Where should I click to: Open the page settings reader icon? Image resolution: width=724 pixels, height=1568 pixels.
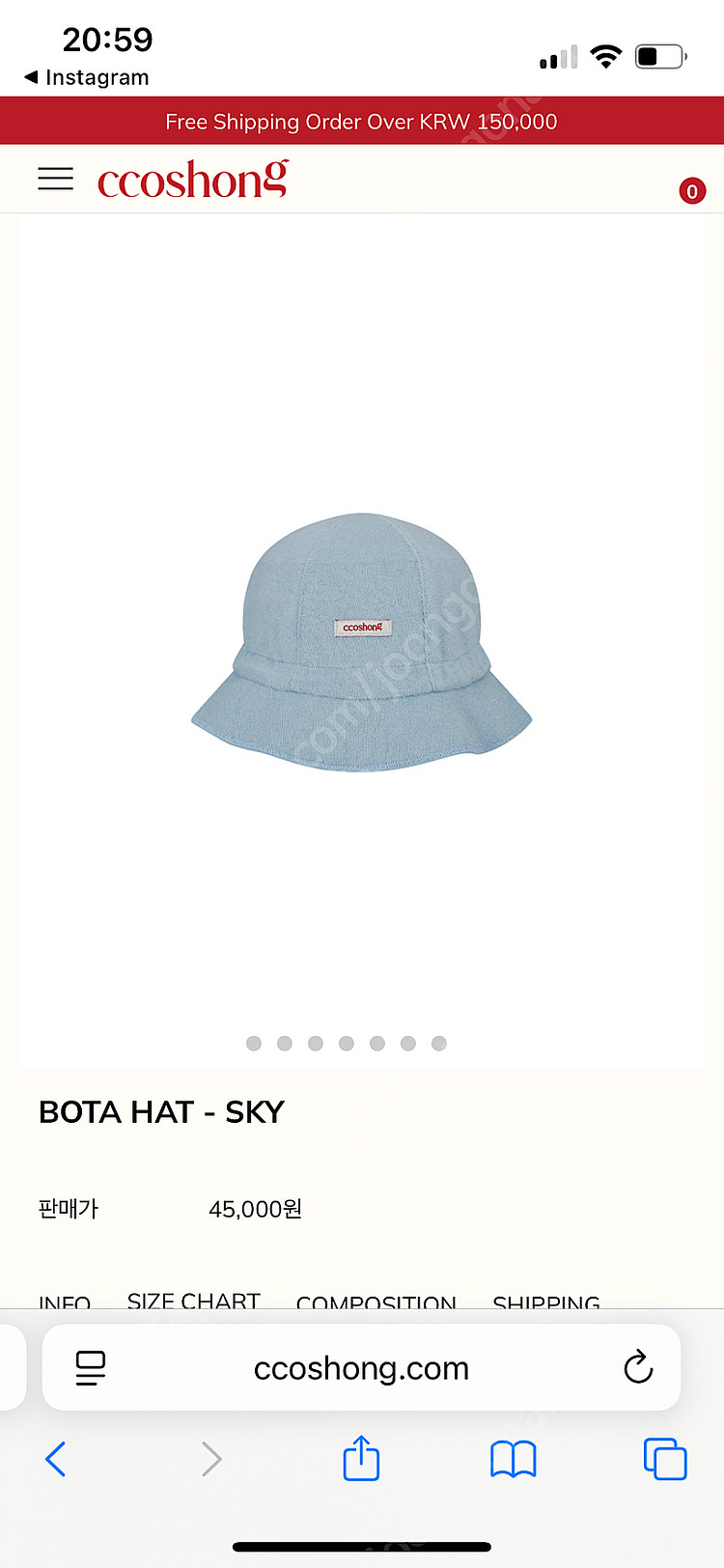click(91, 1368)
